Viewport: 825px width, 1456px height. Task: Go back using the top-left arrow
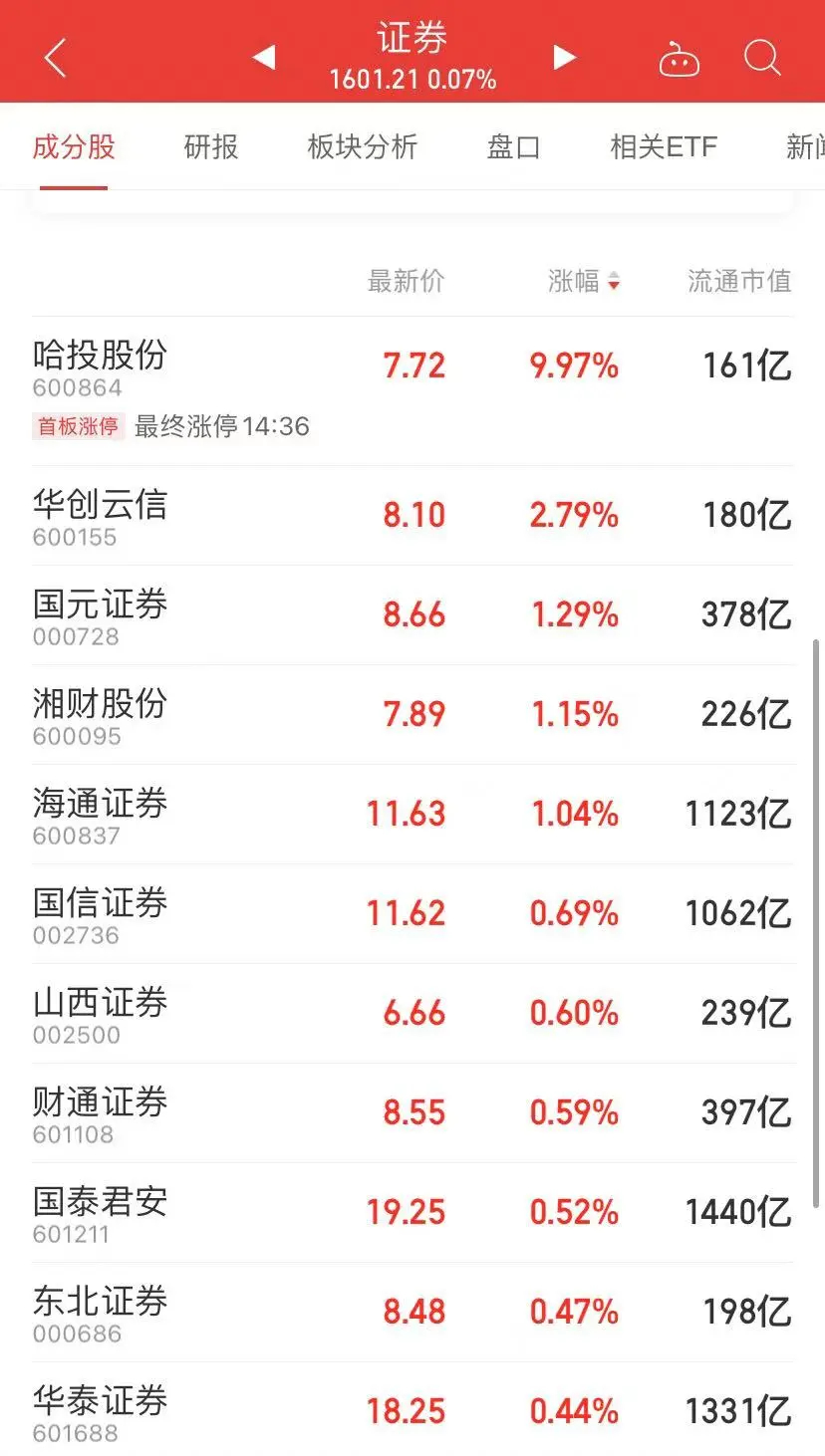click(x=55, y=59)
